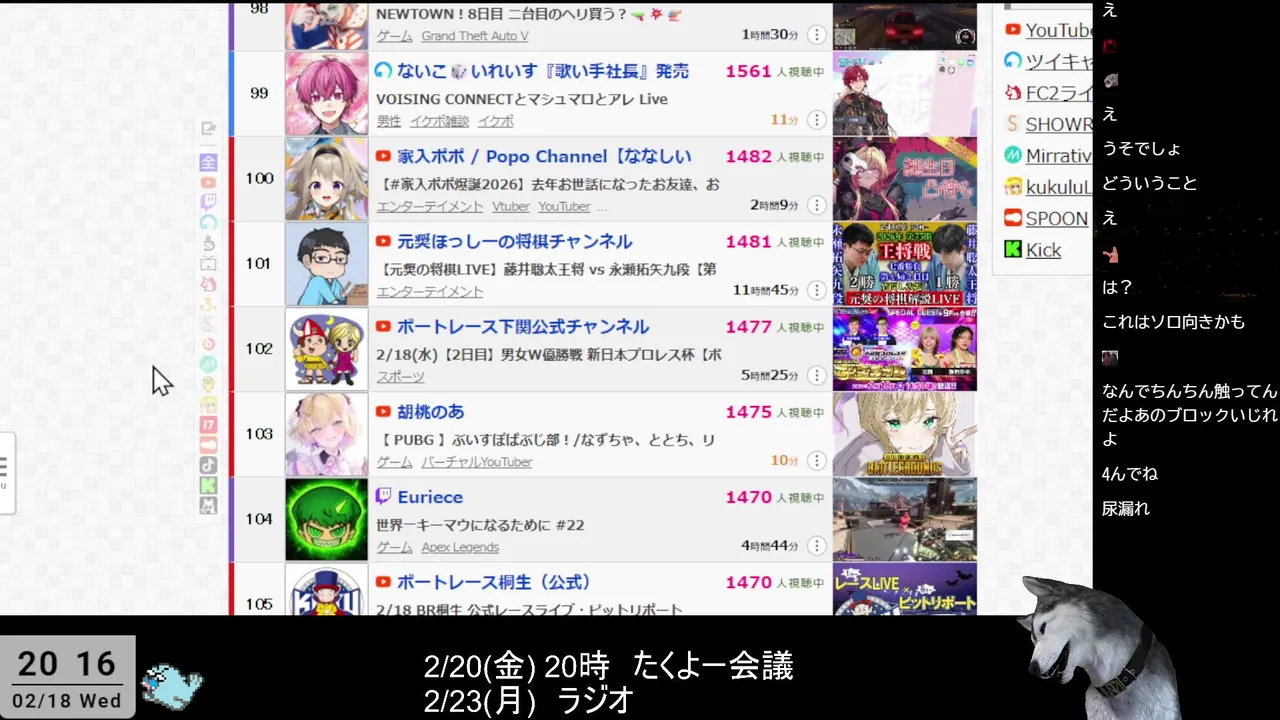Open Euriece Apex Legends stream
This screenshot has height=720, width=1280.
pyautogui.click(x=430, y=497)
